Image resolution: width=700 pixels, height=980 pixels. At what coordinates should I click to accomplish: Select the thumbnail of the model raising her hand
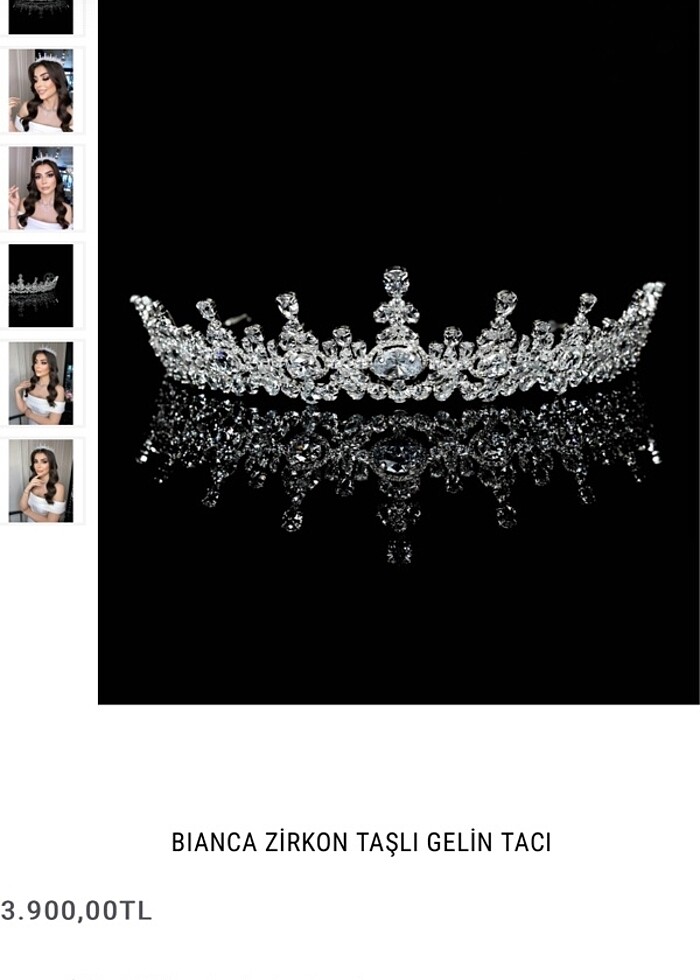41,188
